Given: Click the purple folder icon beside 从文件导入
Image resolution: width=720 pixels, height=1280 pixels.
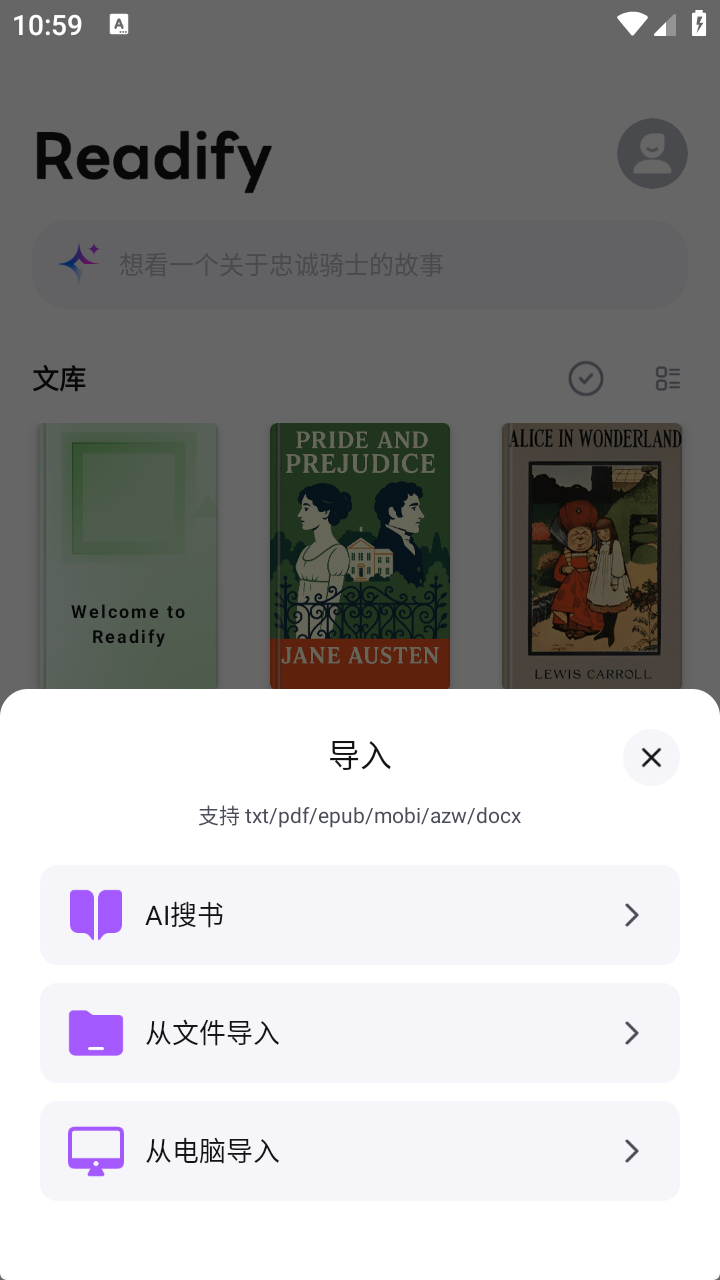Looking at the screenshot, I should coord(95,1032).
